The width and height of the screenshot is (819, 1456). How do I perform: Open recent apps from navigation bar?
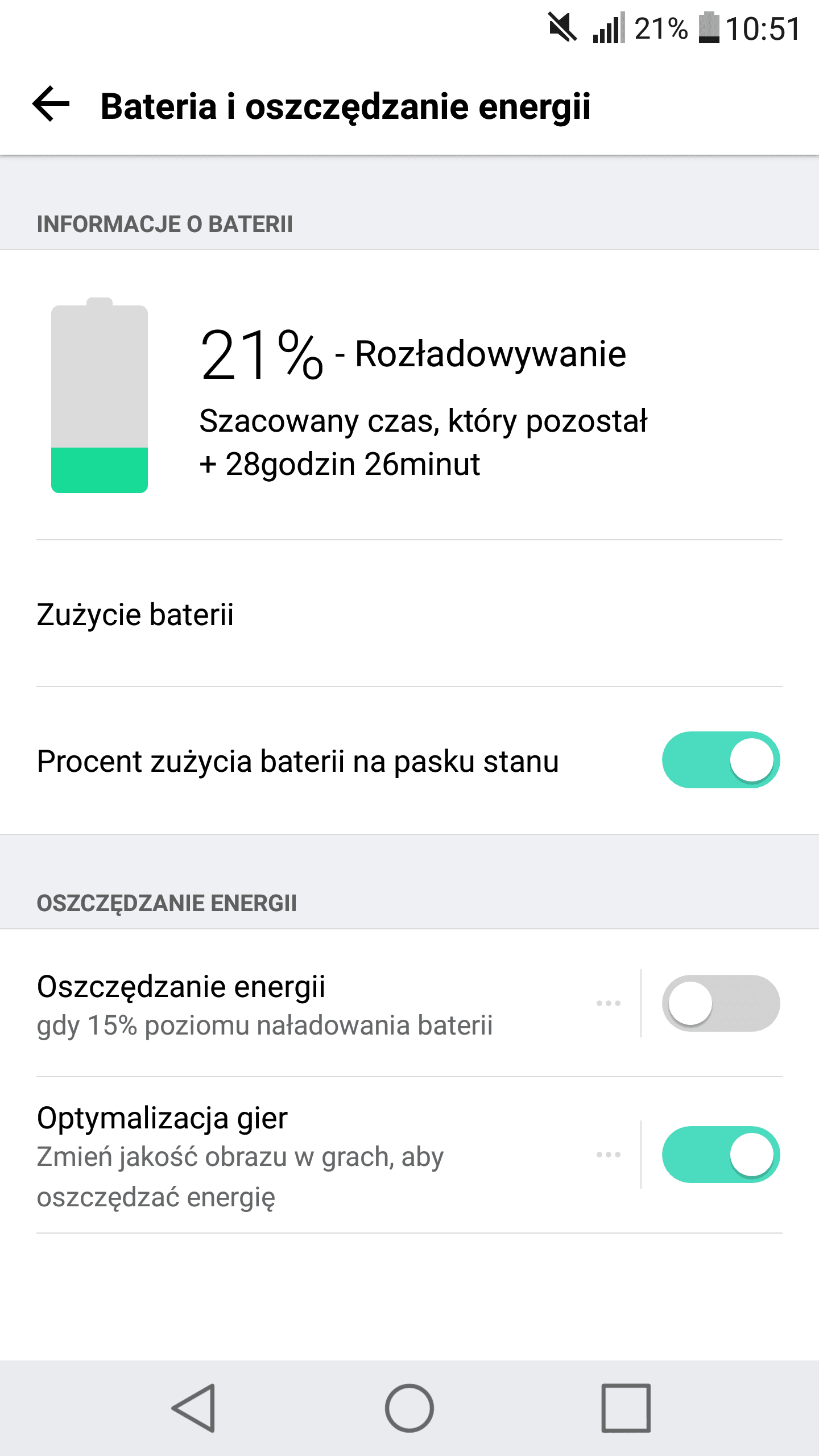[x=626, y=1408]
